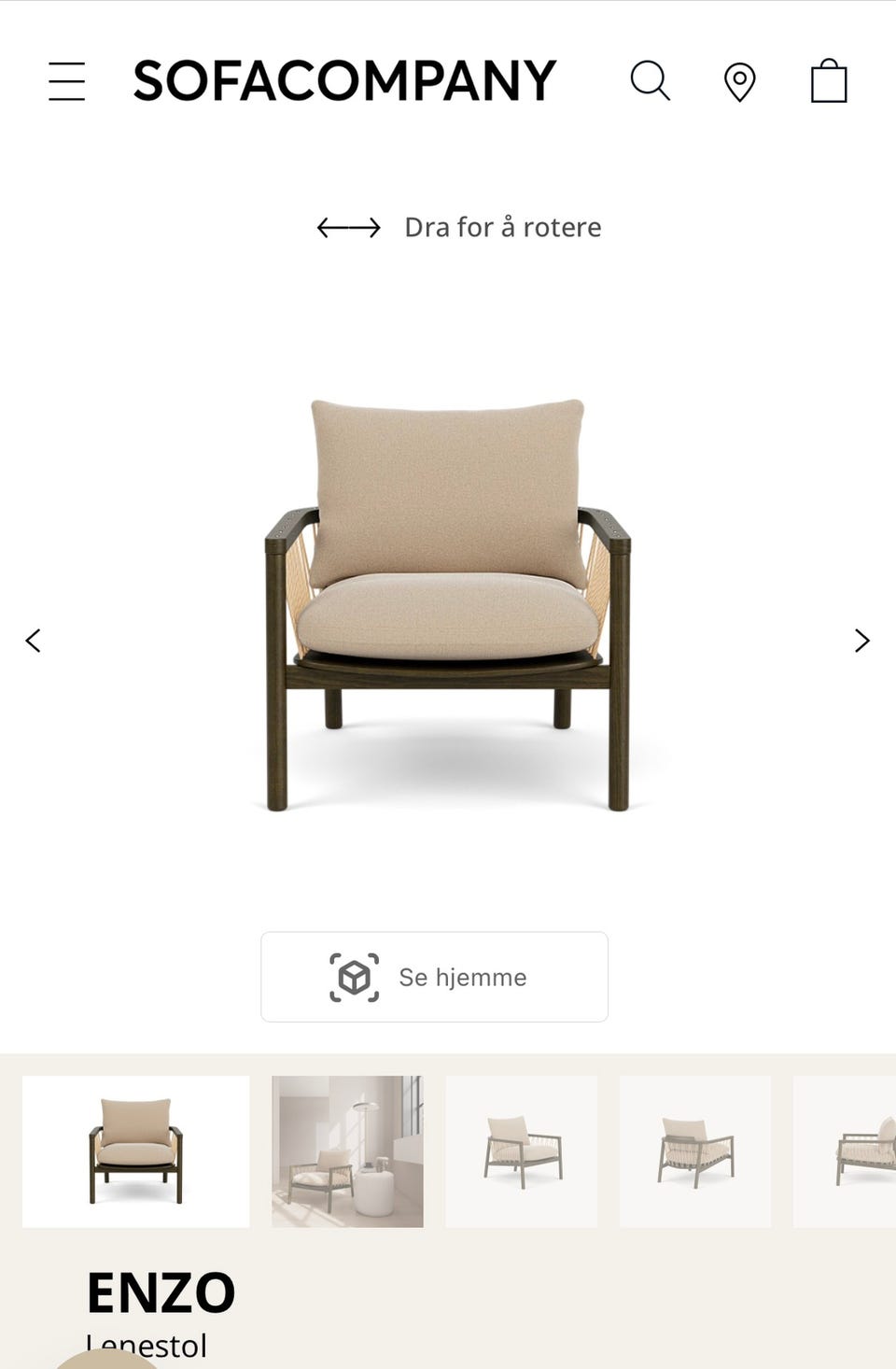Tap the double-headed rotate arrow icon
Screen dimensions: 896x1369
point(348,226)
